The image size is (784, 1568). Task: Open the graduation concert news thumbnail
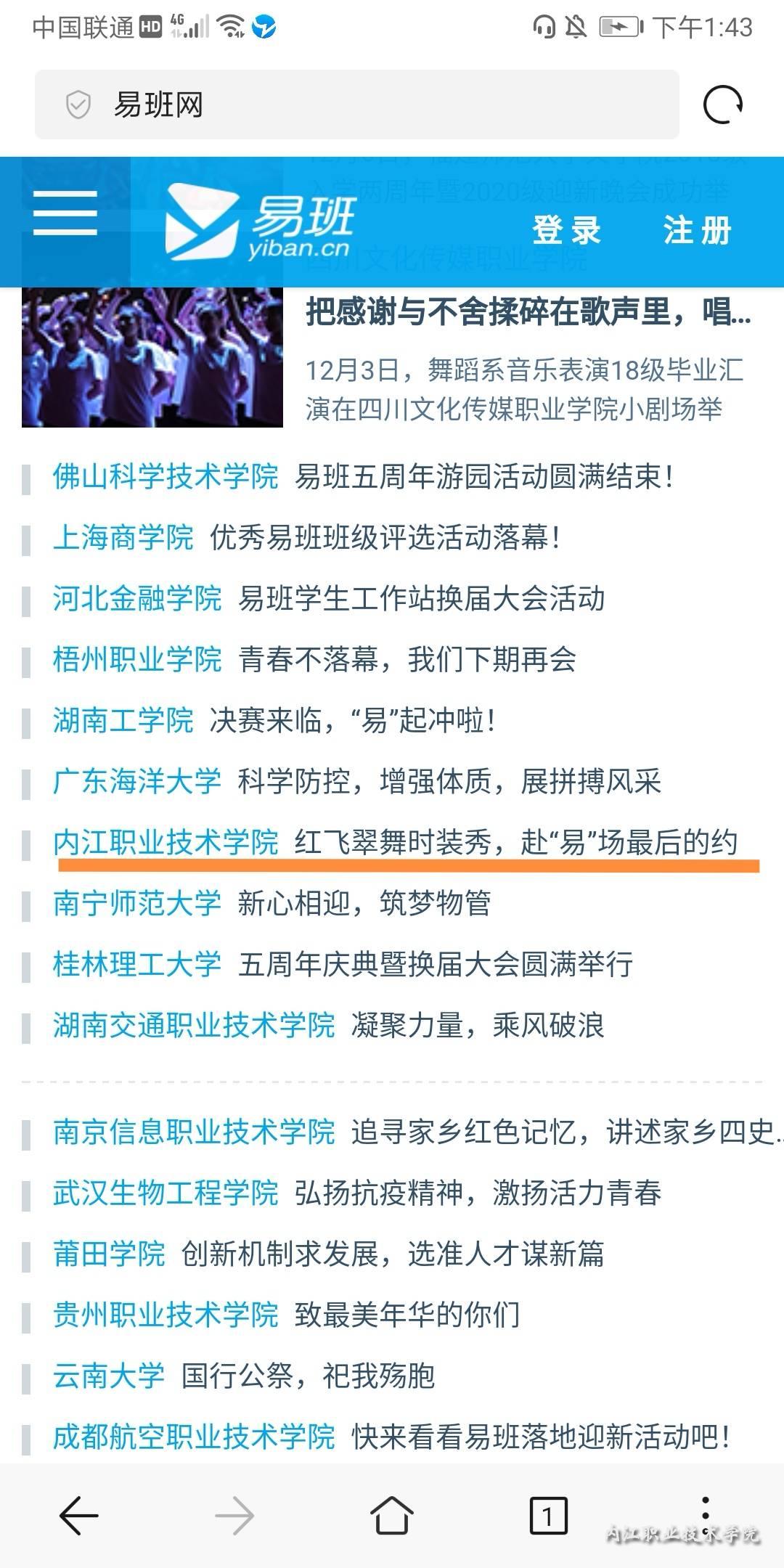152,357
